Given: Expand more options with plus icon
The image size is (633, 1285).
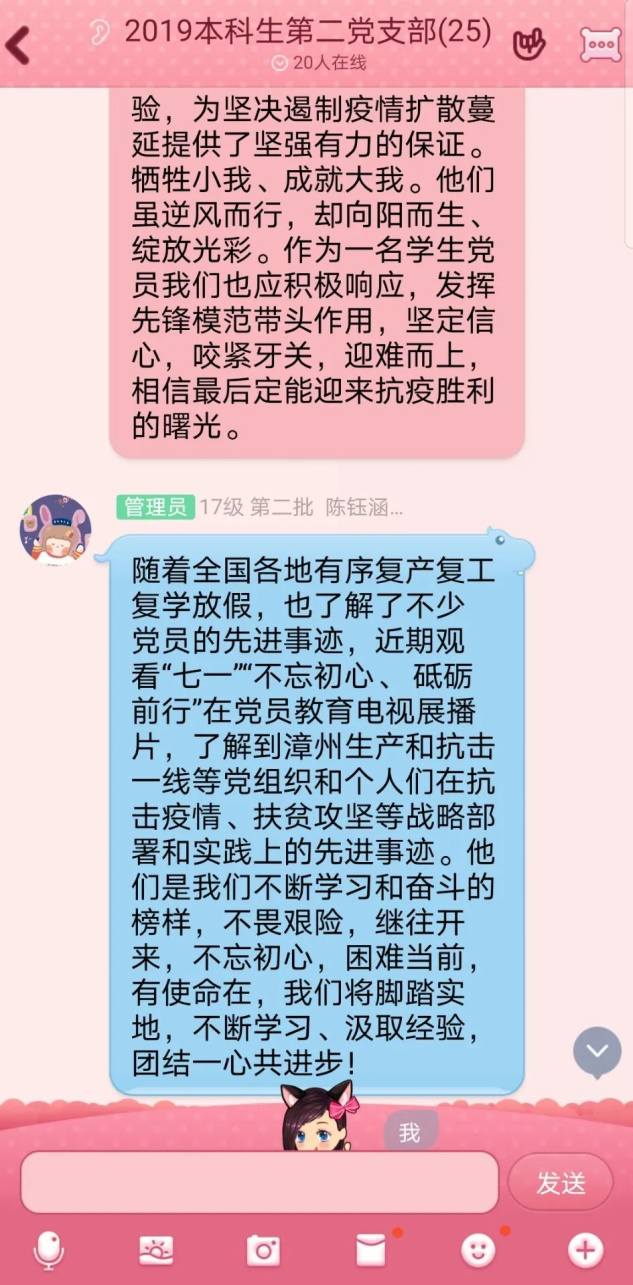Looking at the screenshot, I should pyautogui.click(x=585, y=1249).
